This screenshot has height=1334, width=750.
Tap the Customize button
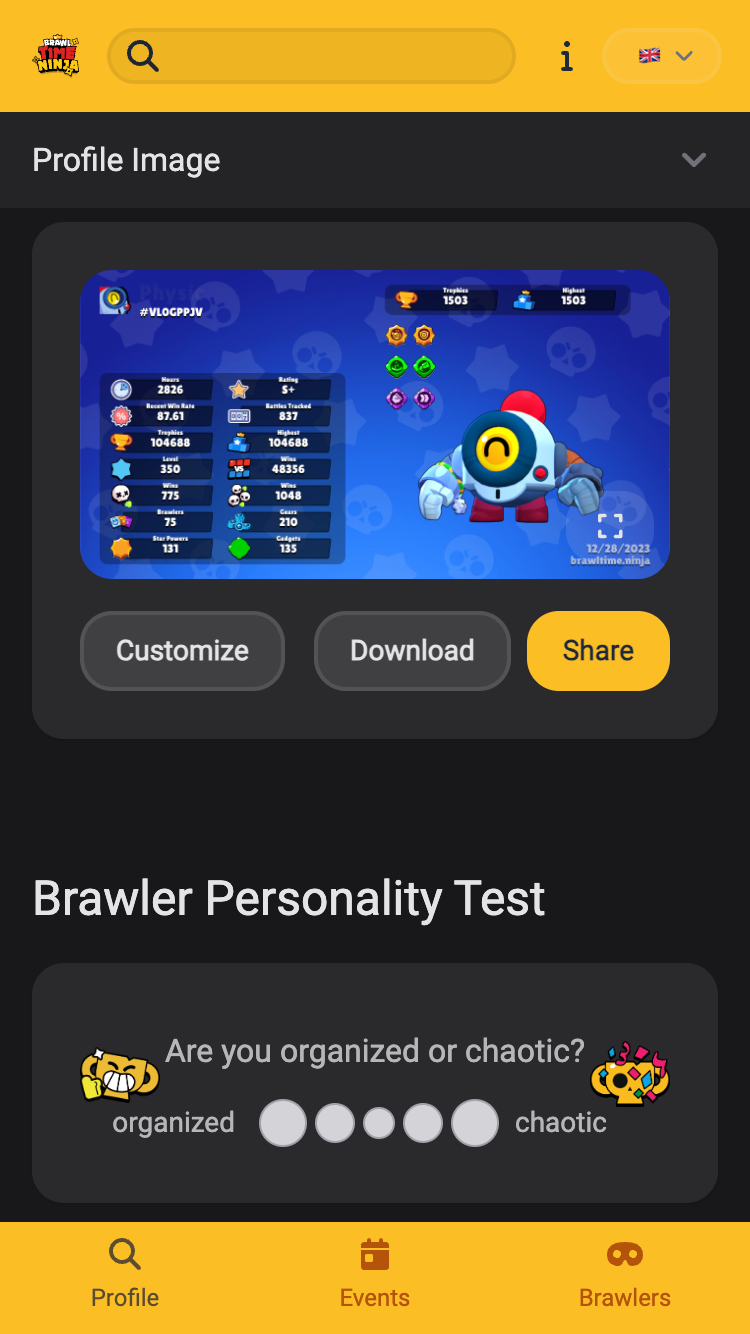point(182,651)
